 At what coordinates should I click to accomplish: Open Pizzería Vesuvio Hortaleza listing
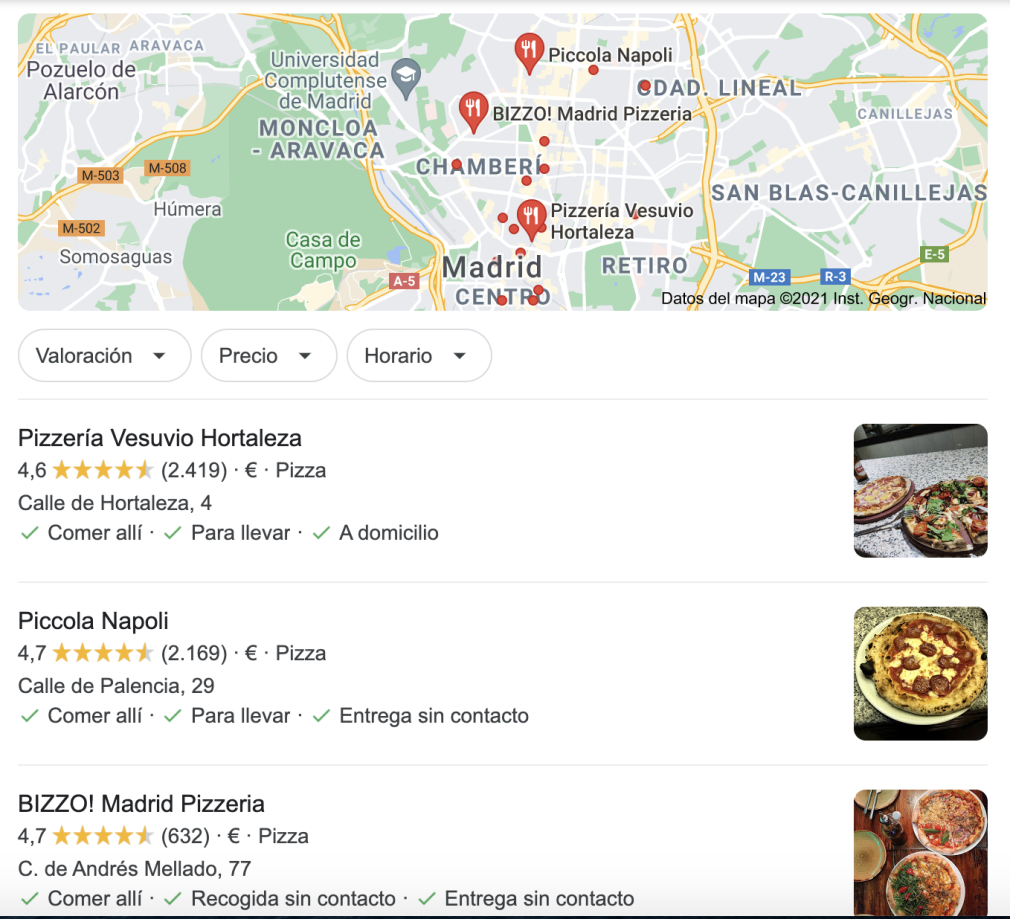click(x=160, y=438)
